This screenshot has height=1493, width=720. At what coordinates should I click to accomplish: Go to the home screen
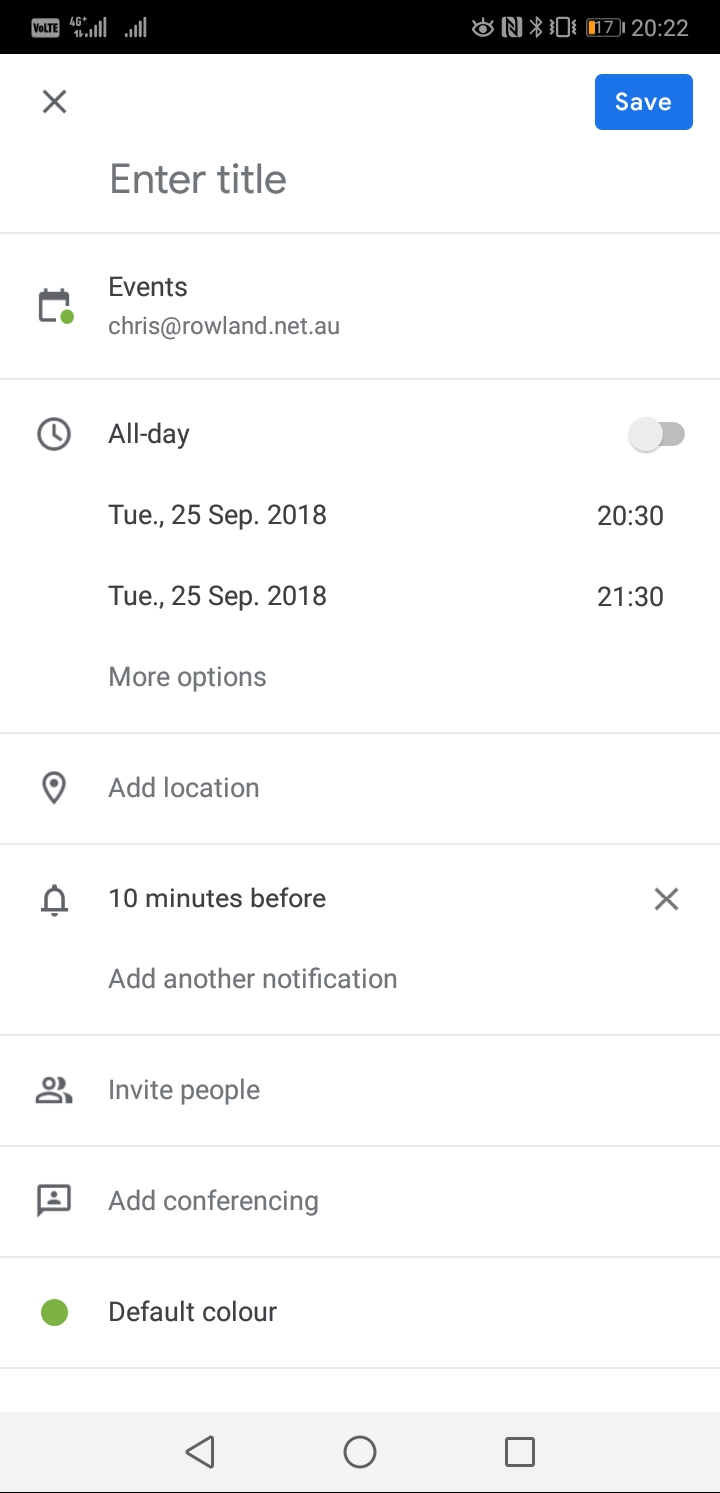tap(360, 1452)
